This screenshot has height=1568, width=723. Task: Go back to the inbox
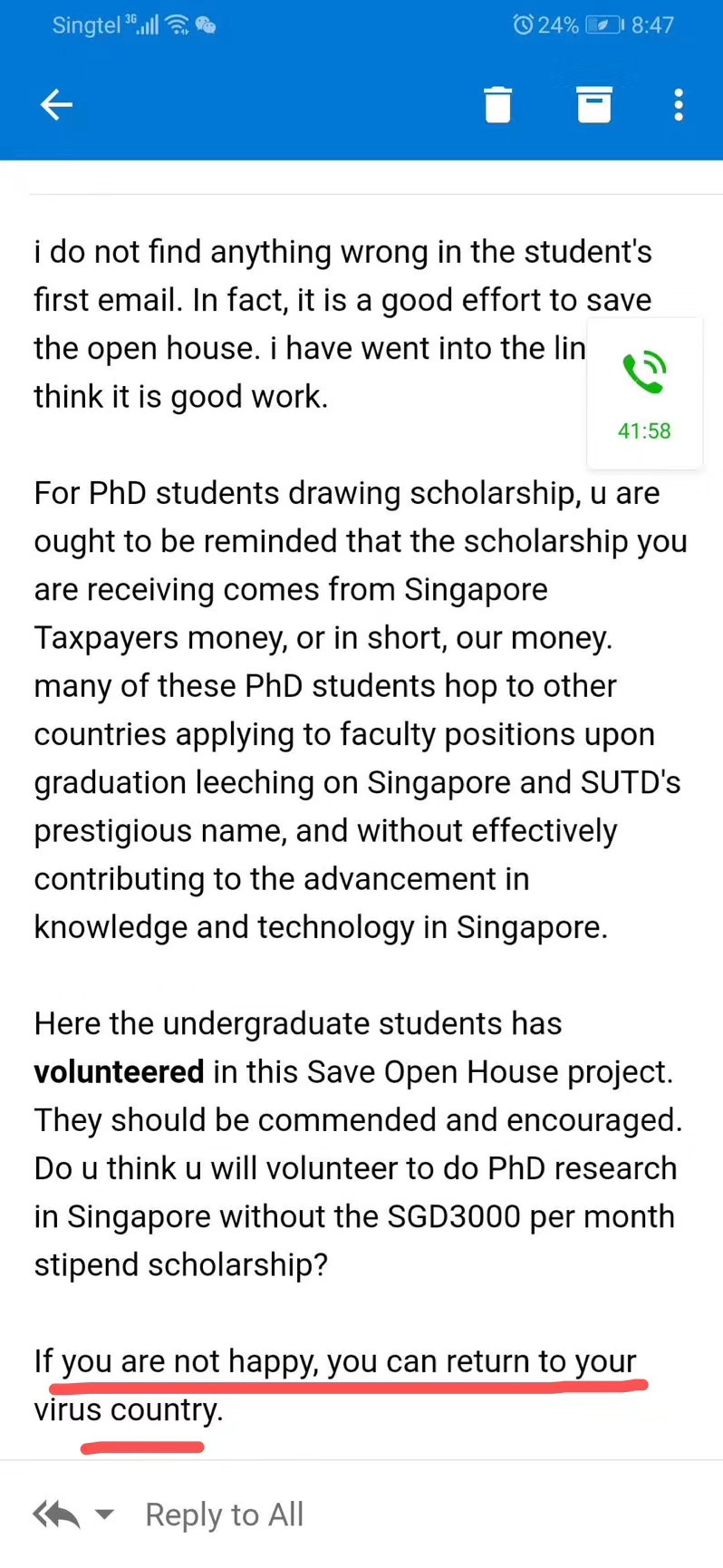coord(56,105)
